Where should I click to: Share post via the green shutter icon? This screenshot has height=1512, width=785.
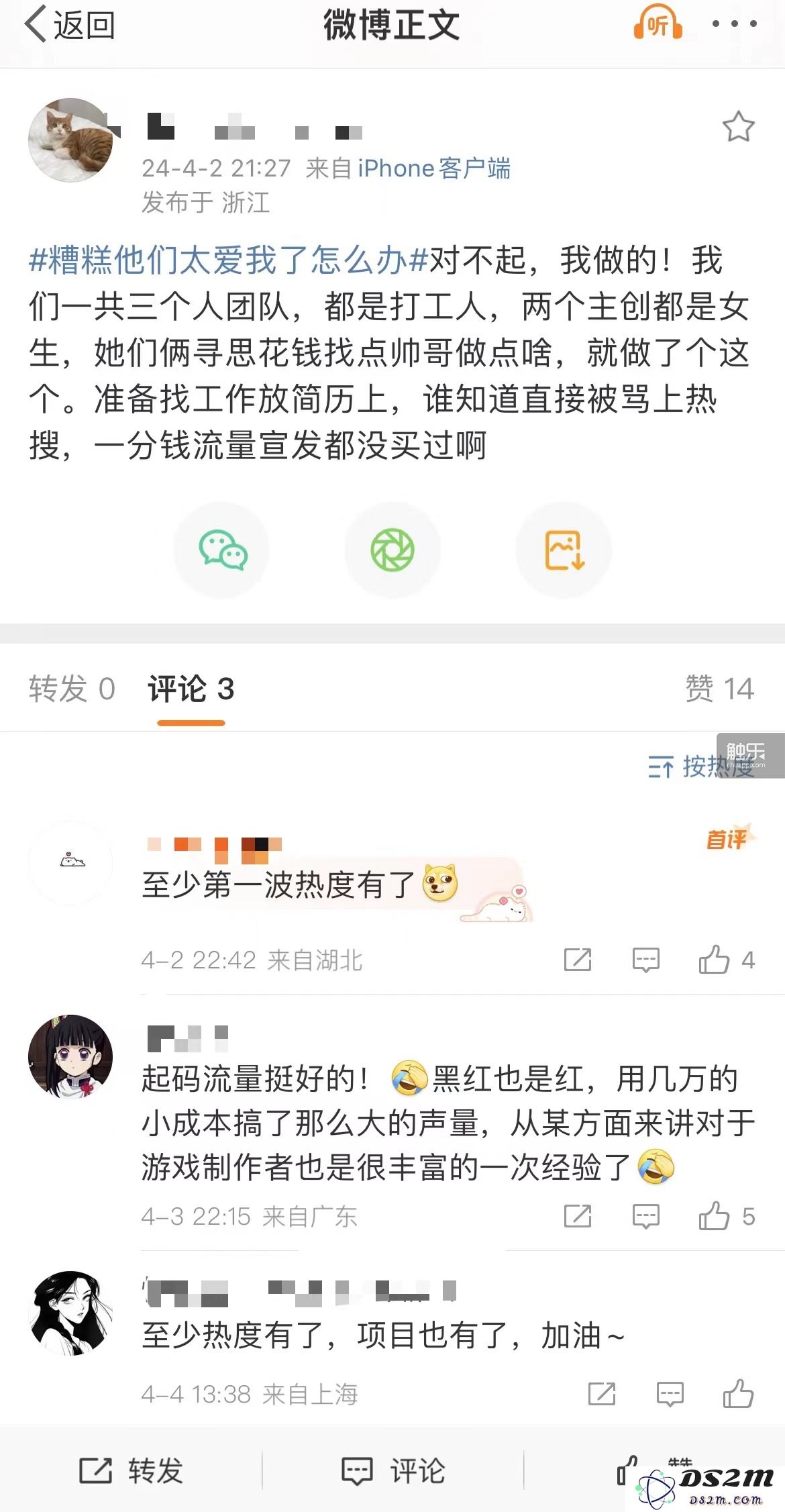392,550
